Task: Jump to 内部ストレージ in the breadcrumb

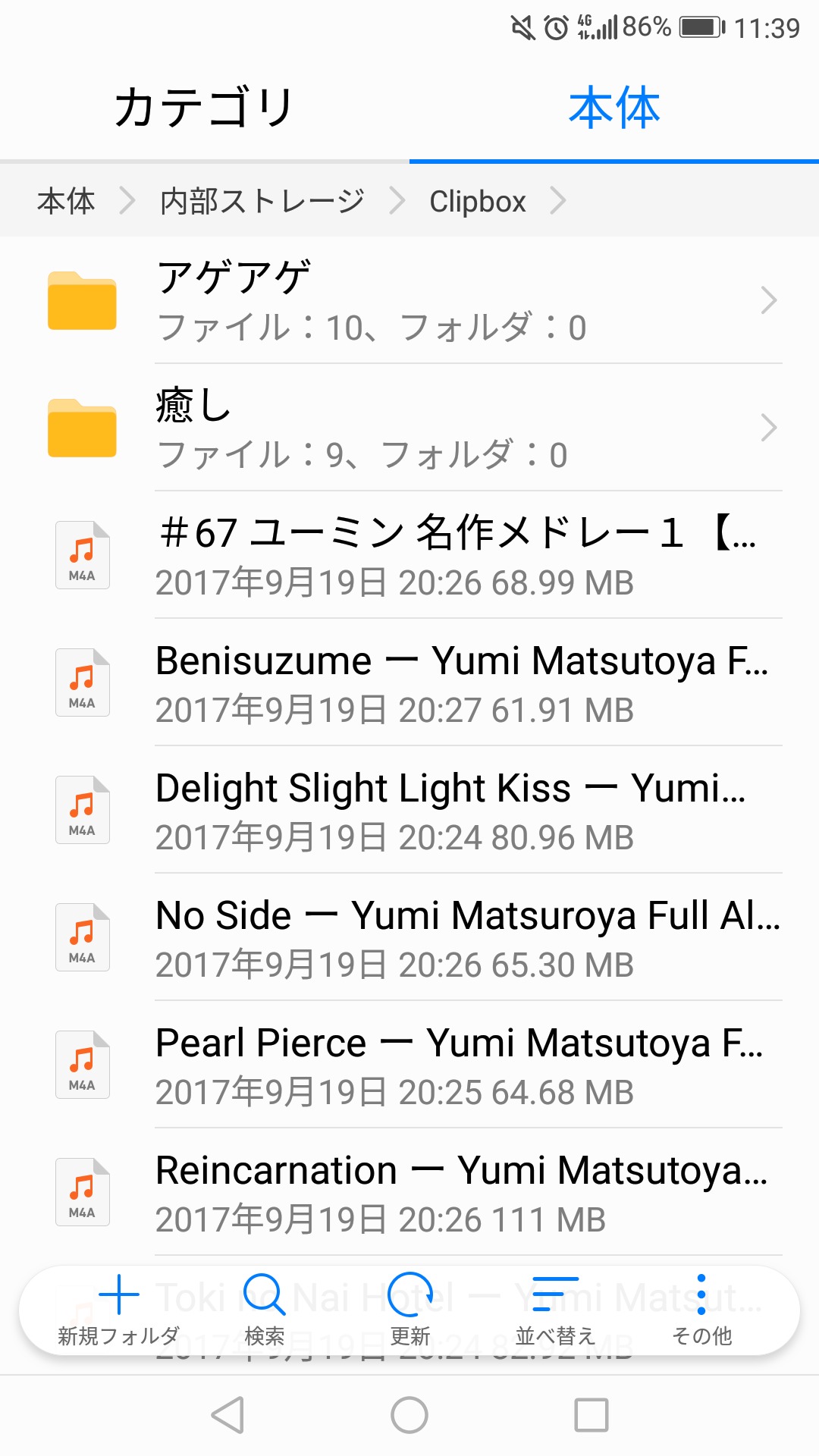Action: pos(262,202)
